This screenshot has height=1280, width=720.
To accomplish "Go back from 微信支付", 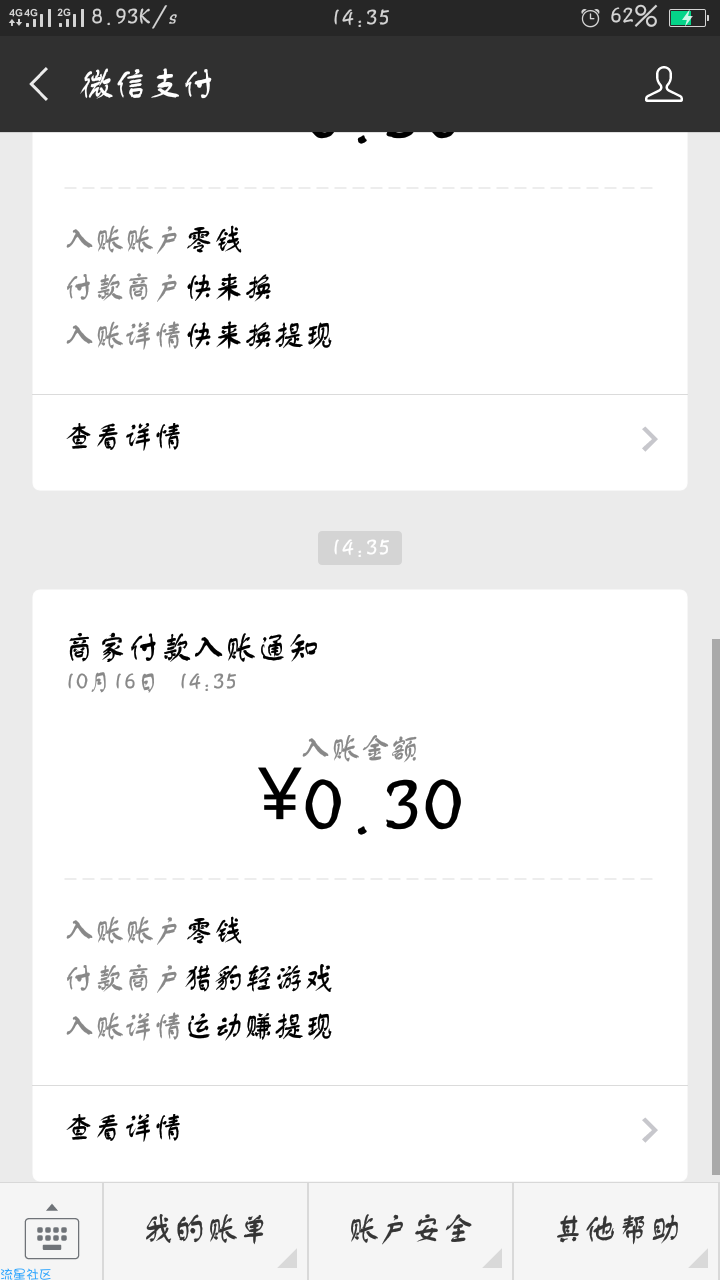I will coord(39,85).
